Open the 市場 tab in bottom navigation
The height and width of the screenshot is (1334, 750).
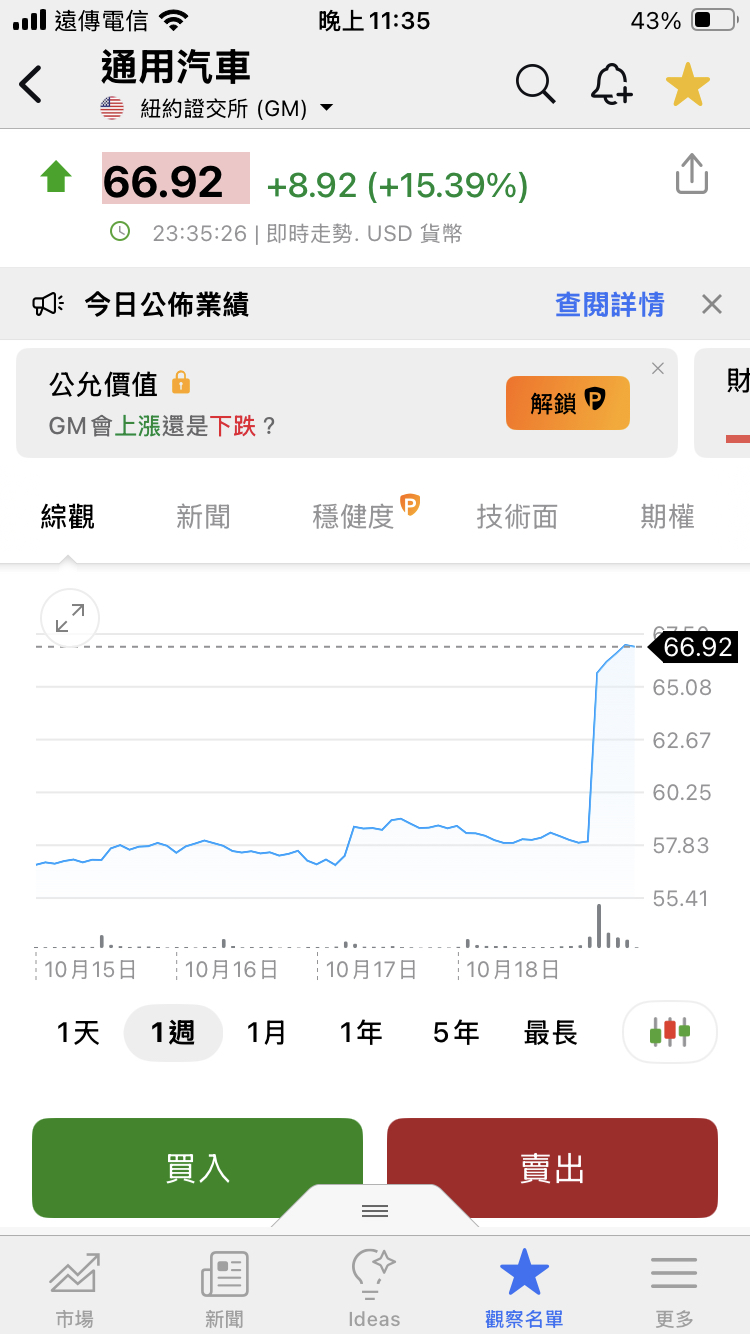(x=75, y=1288)
